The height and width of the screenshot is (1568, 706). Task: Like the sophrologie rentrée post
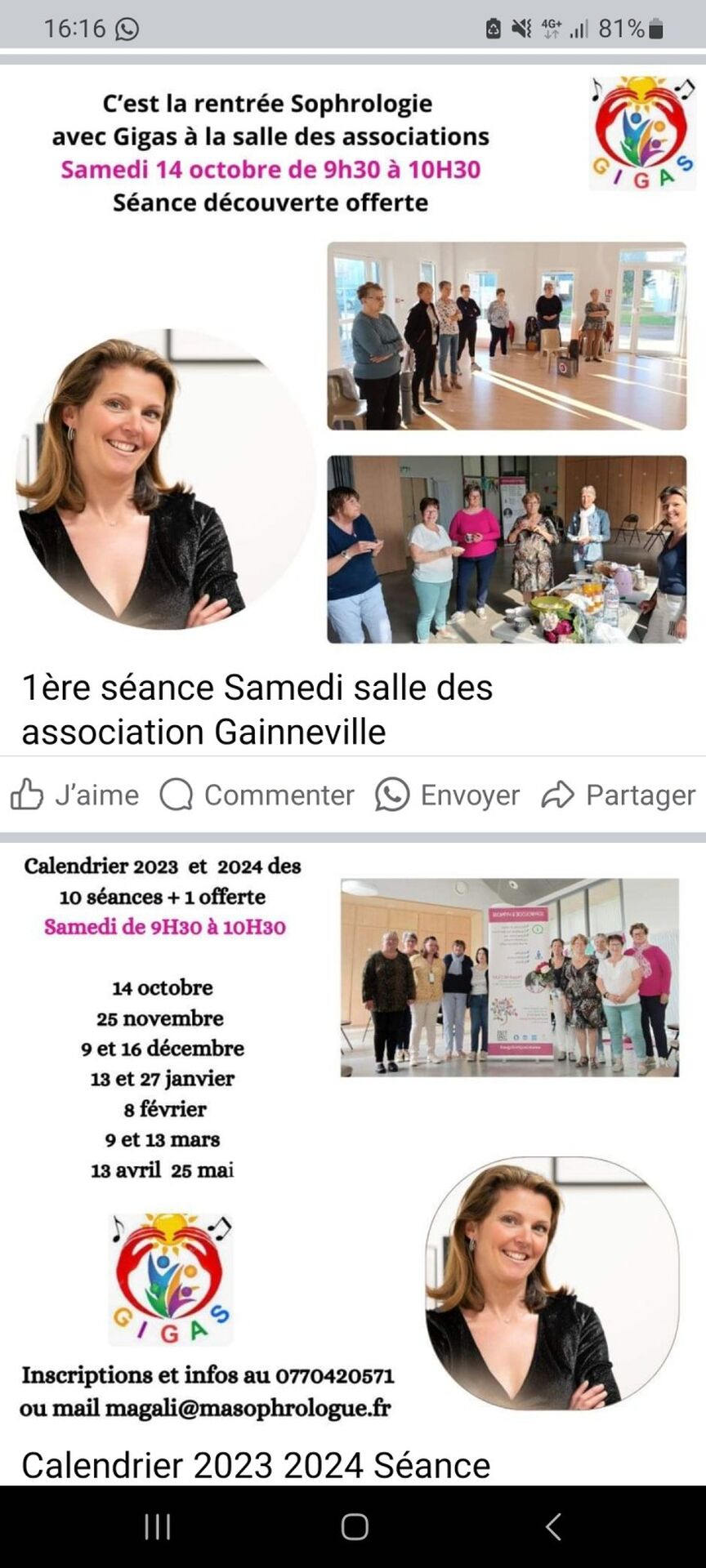pos(75,795)
